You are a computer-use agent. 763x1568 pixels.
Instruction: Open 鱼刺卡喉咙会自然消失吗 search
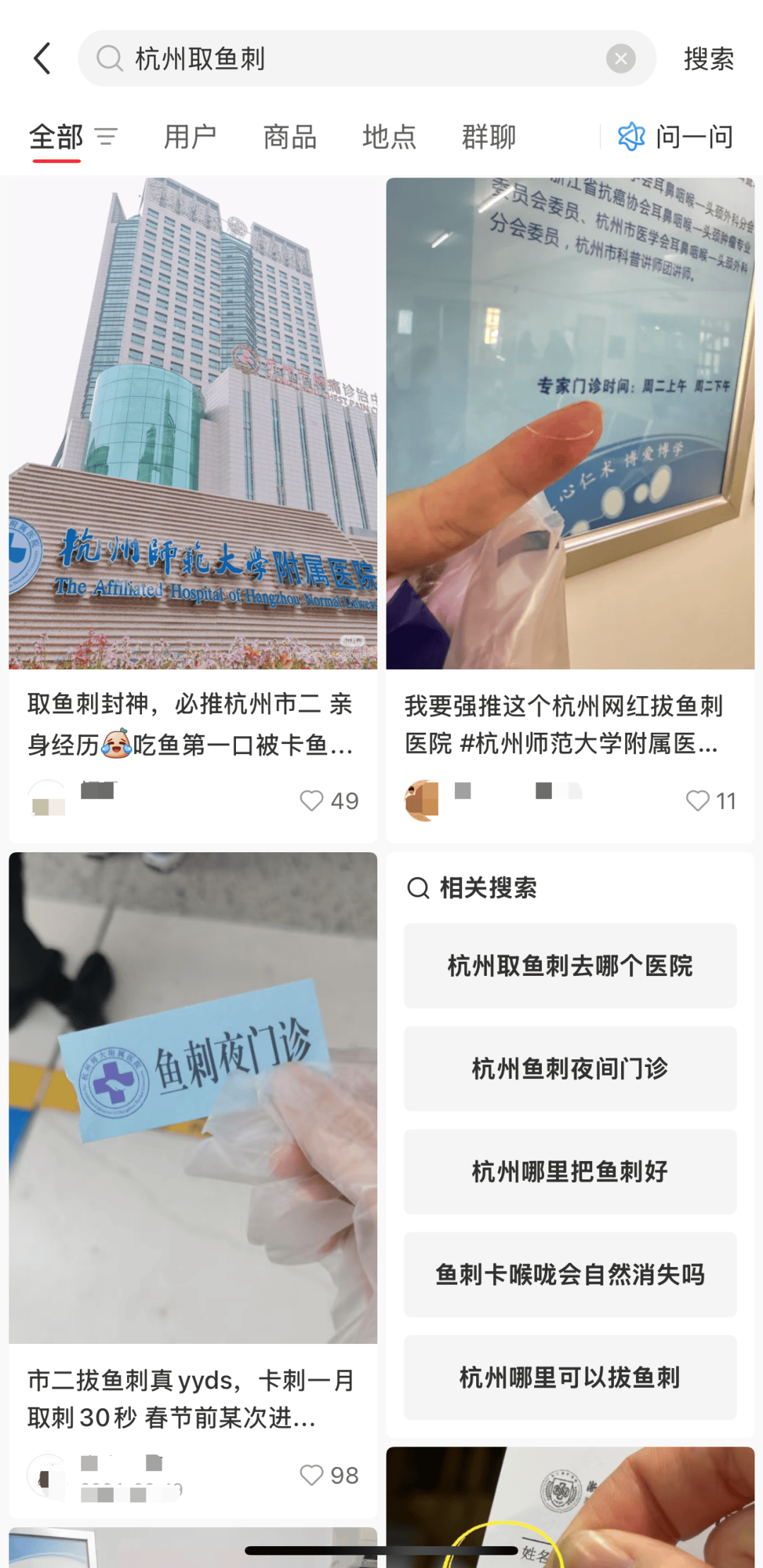tap(569, 1275)
